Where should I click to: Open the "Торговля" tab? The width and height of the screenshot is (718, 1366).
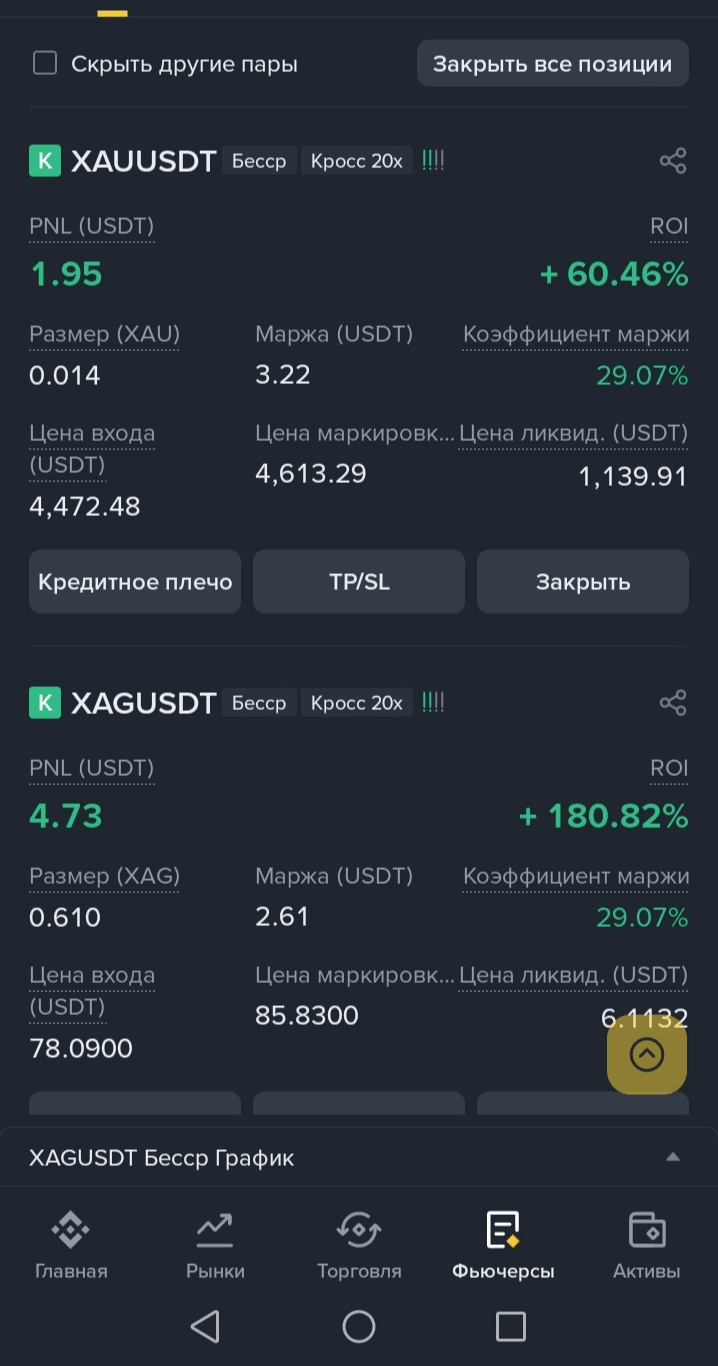click(x=359, y=1244)
